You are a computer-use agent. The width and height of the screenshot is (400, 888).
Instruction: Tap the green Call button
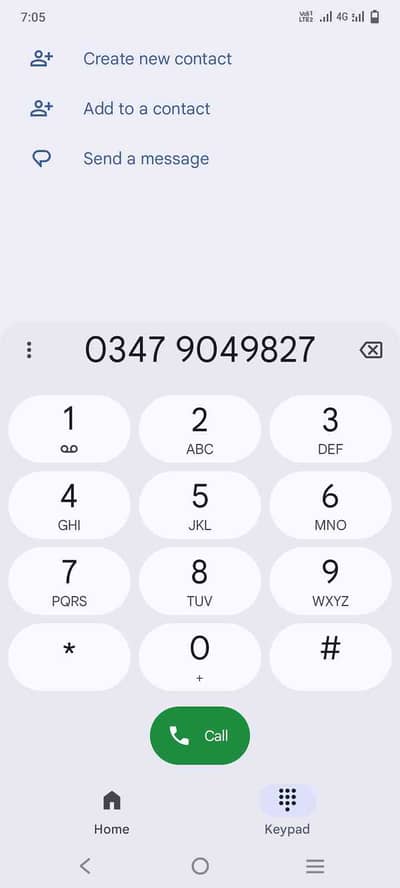(199, 736)
